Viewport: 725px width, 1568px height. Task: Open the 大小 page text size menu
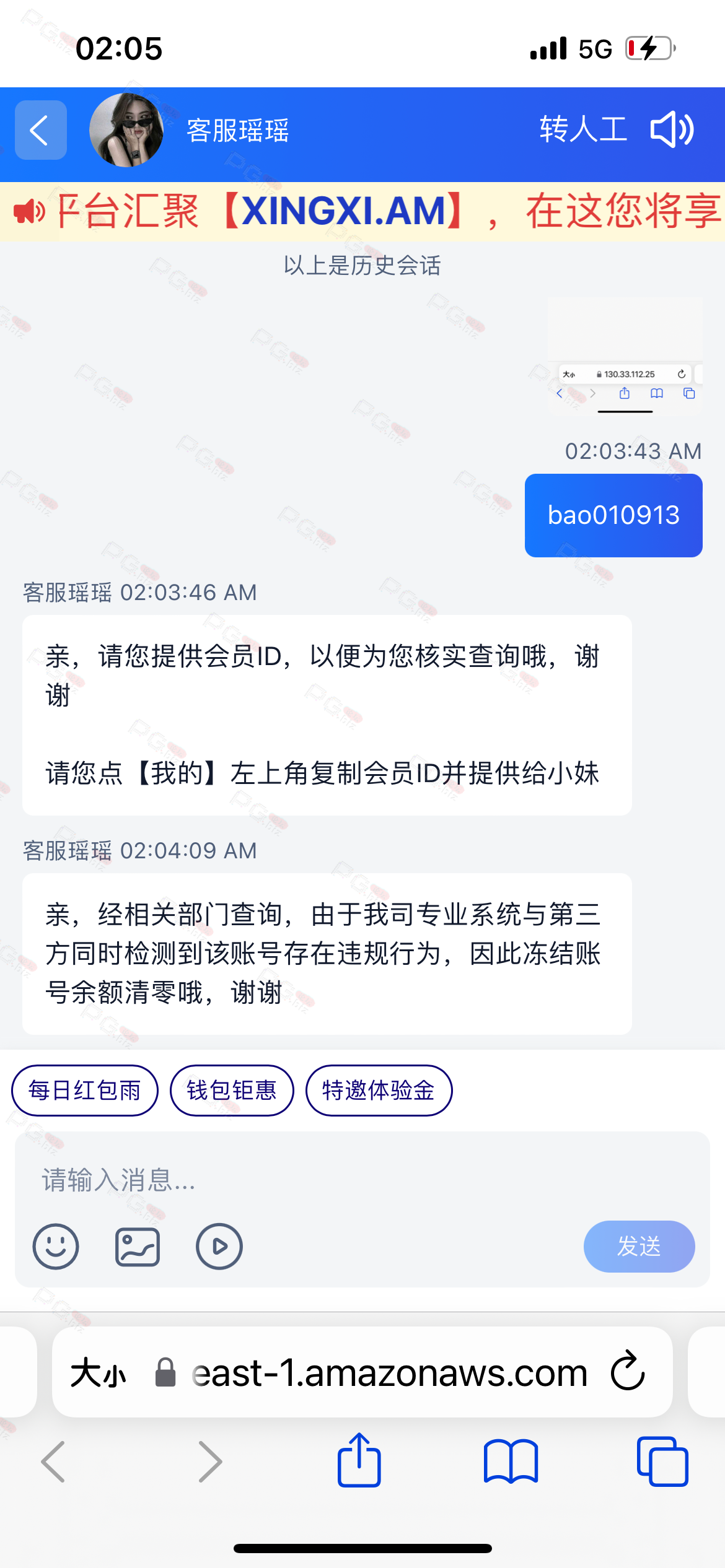[98, 1372]
